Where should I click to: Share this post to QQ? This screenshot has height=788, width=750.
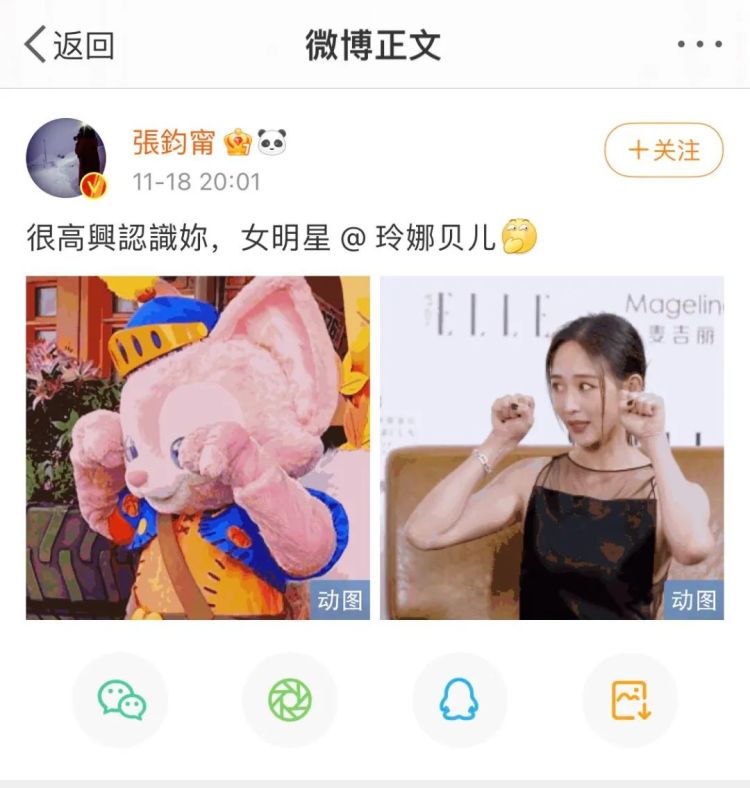point(460,700)
